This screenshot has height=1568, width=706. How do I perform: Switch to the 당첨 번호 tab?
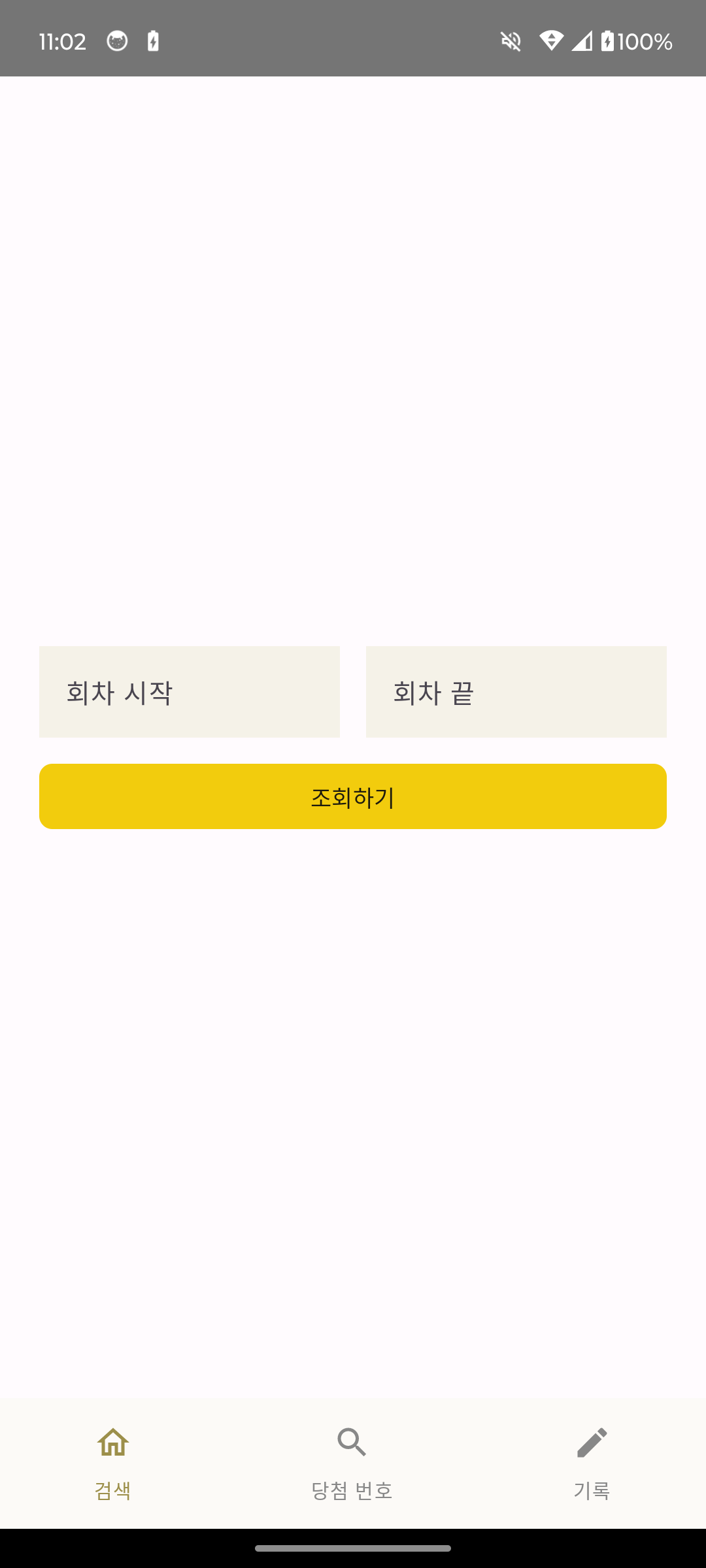(352, 1463)
